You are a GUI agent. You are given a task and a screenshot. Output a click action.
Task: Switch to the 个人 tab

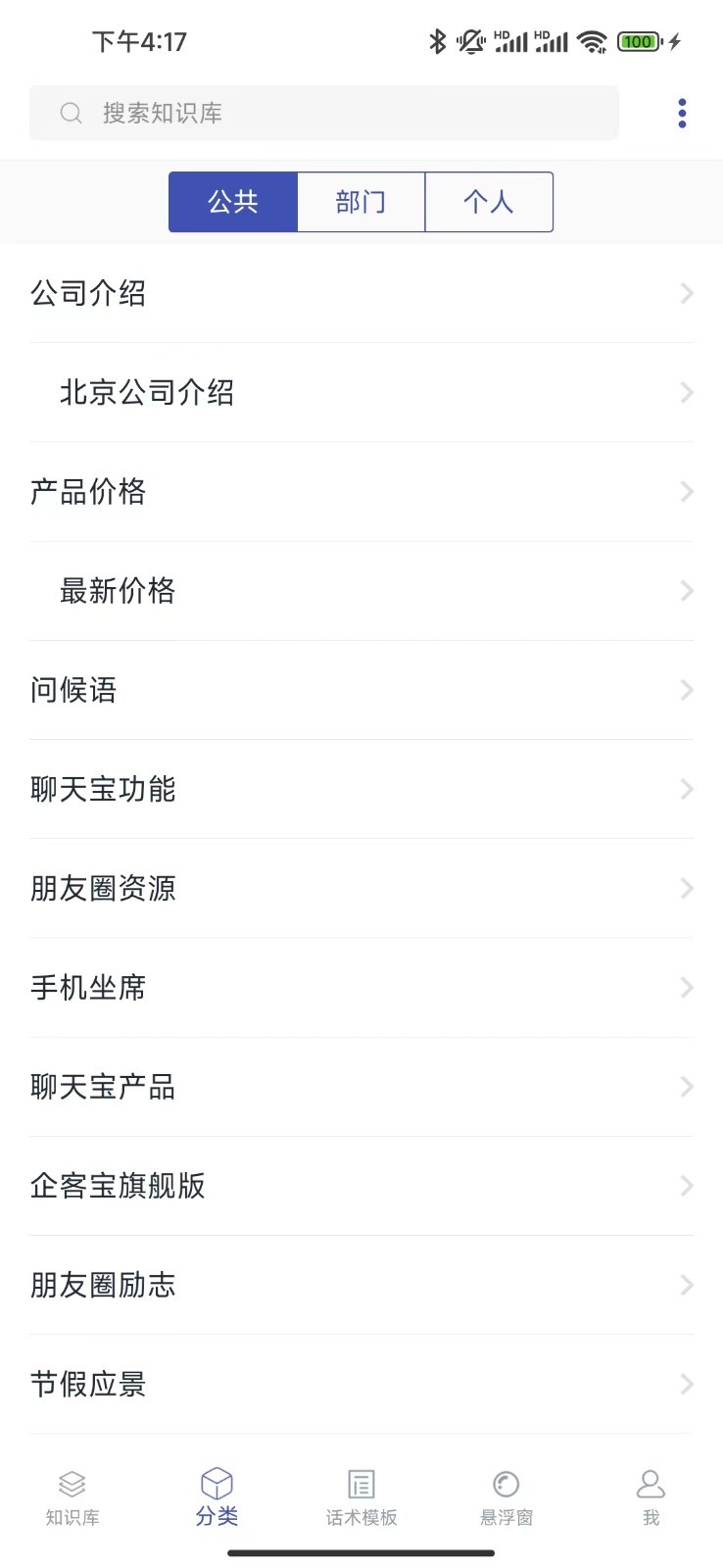click(x=489, y=201)
